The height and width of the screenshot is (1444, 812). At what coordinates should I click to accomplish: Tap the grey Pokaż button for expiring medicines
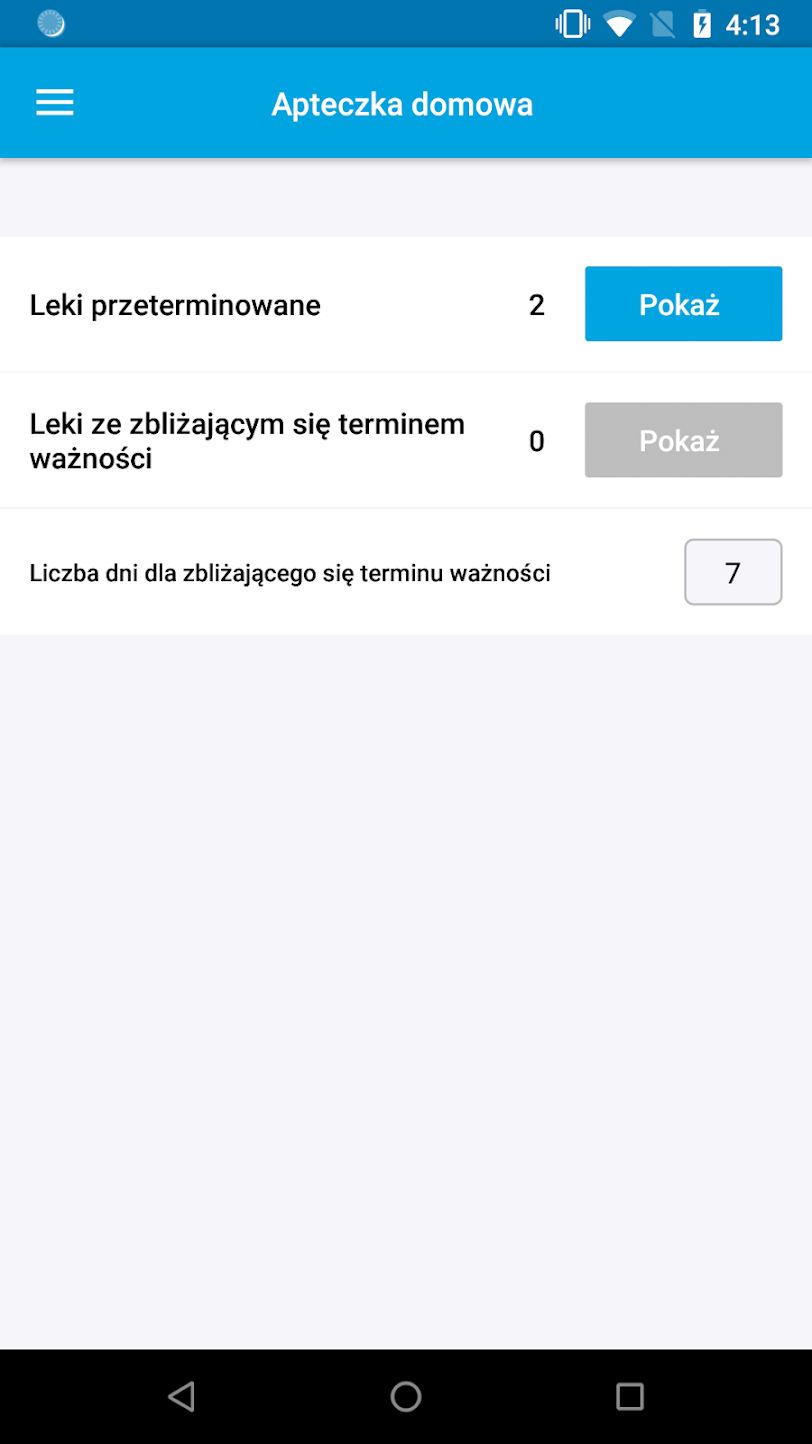683,440
